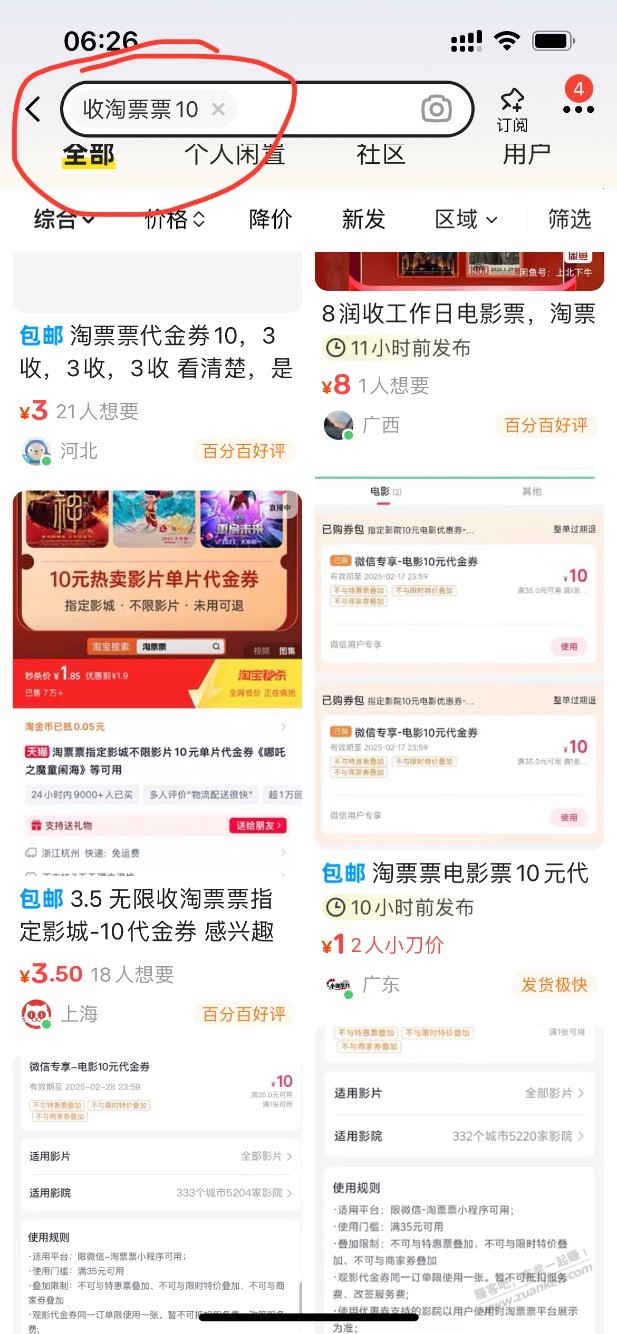Screen dimensions: 617x1334
Task: Subscribe to this search via 订阅
Action: click(x=512, y=110)
